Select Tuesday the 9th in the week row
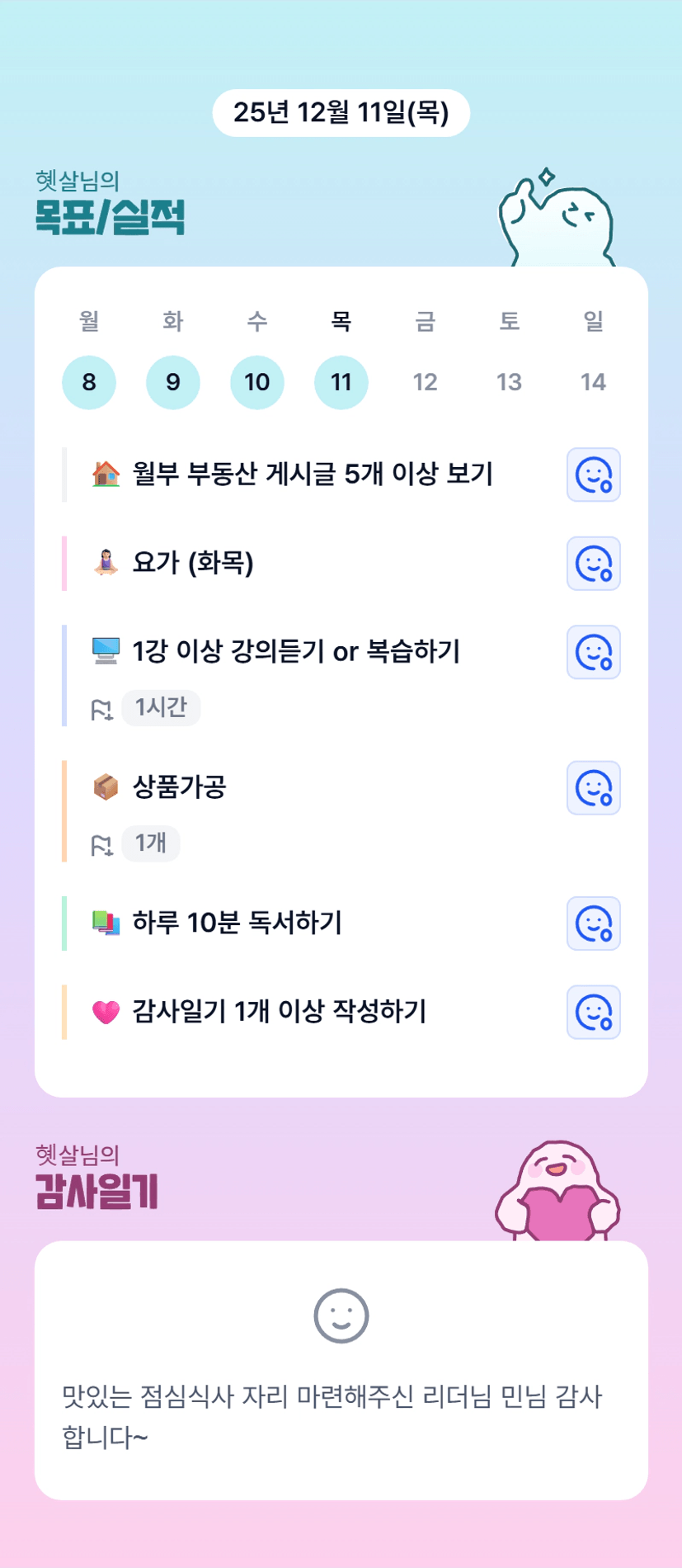 173,382
